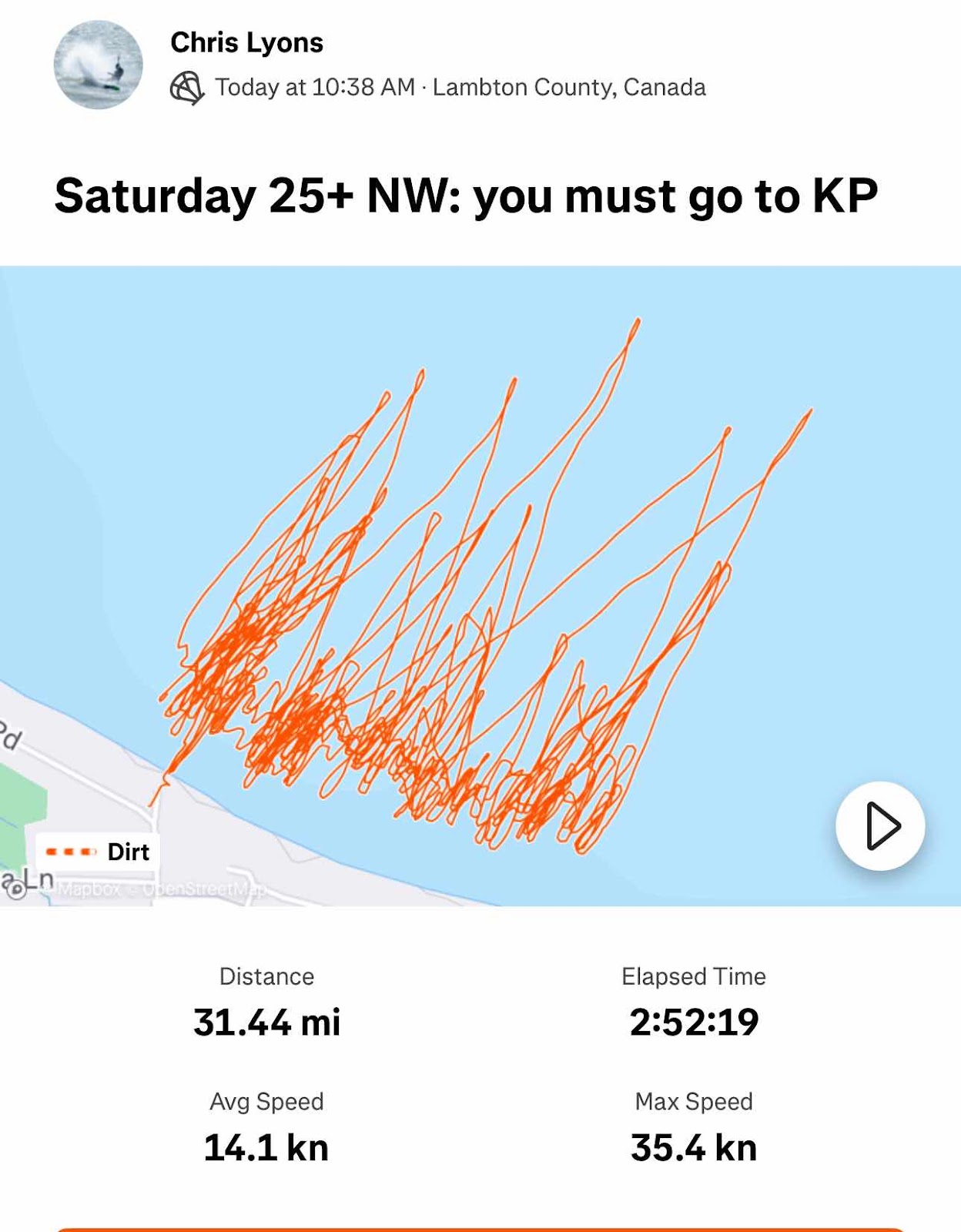Open the map info attribution icon
Screen dimensions: 961x1232
tap(15, 889)
